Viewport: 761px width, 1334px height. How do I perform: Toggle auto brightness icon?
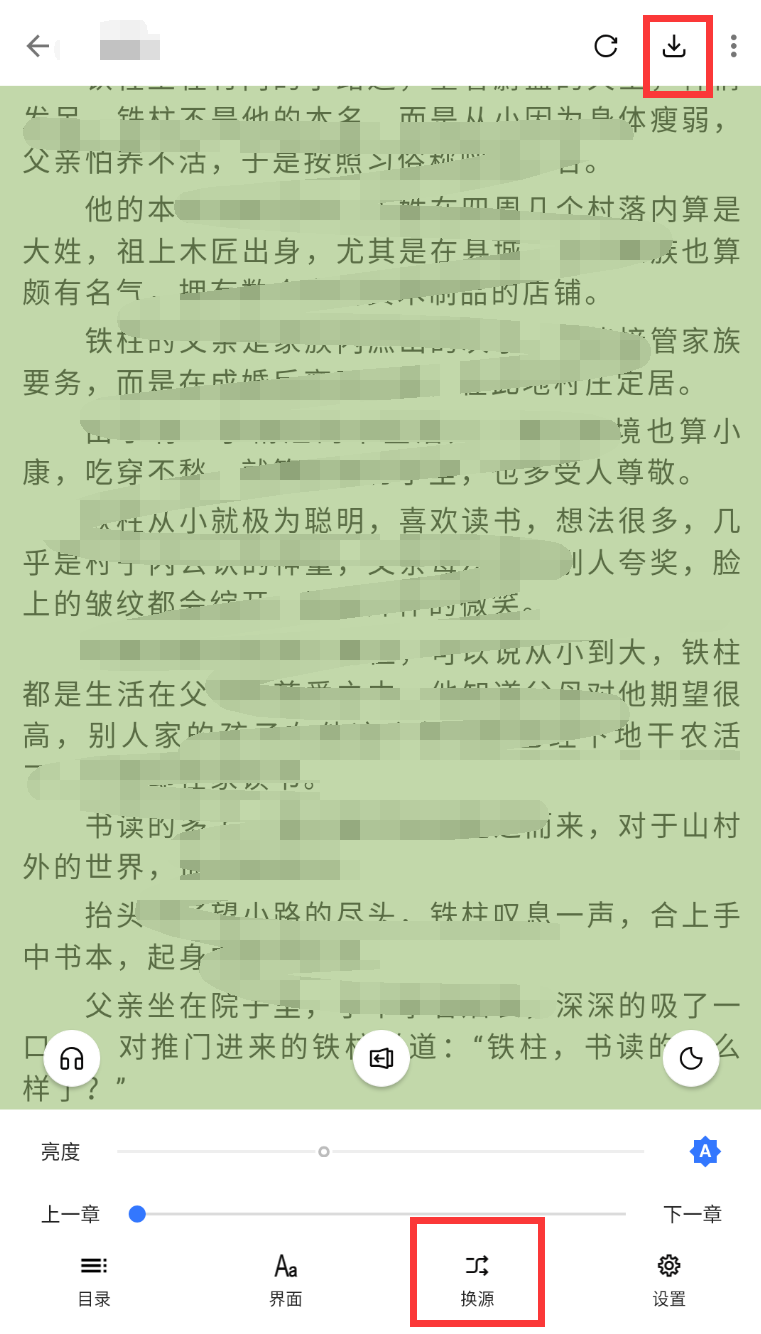tap(705, 1152)
